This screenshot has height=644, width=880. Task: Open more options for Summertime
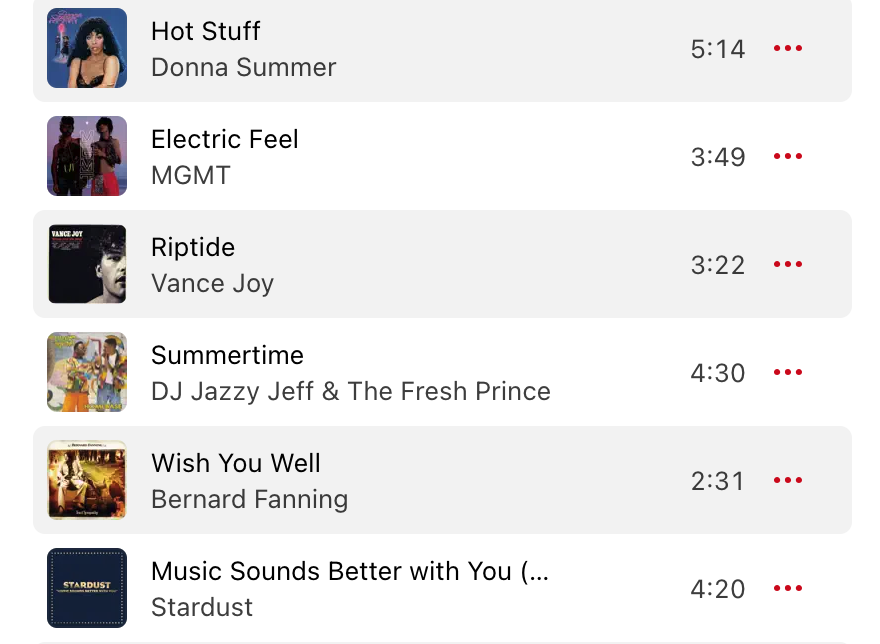(x=788, y=372)
